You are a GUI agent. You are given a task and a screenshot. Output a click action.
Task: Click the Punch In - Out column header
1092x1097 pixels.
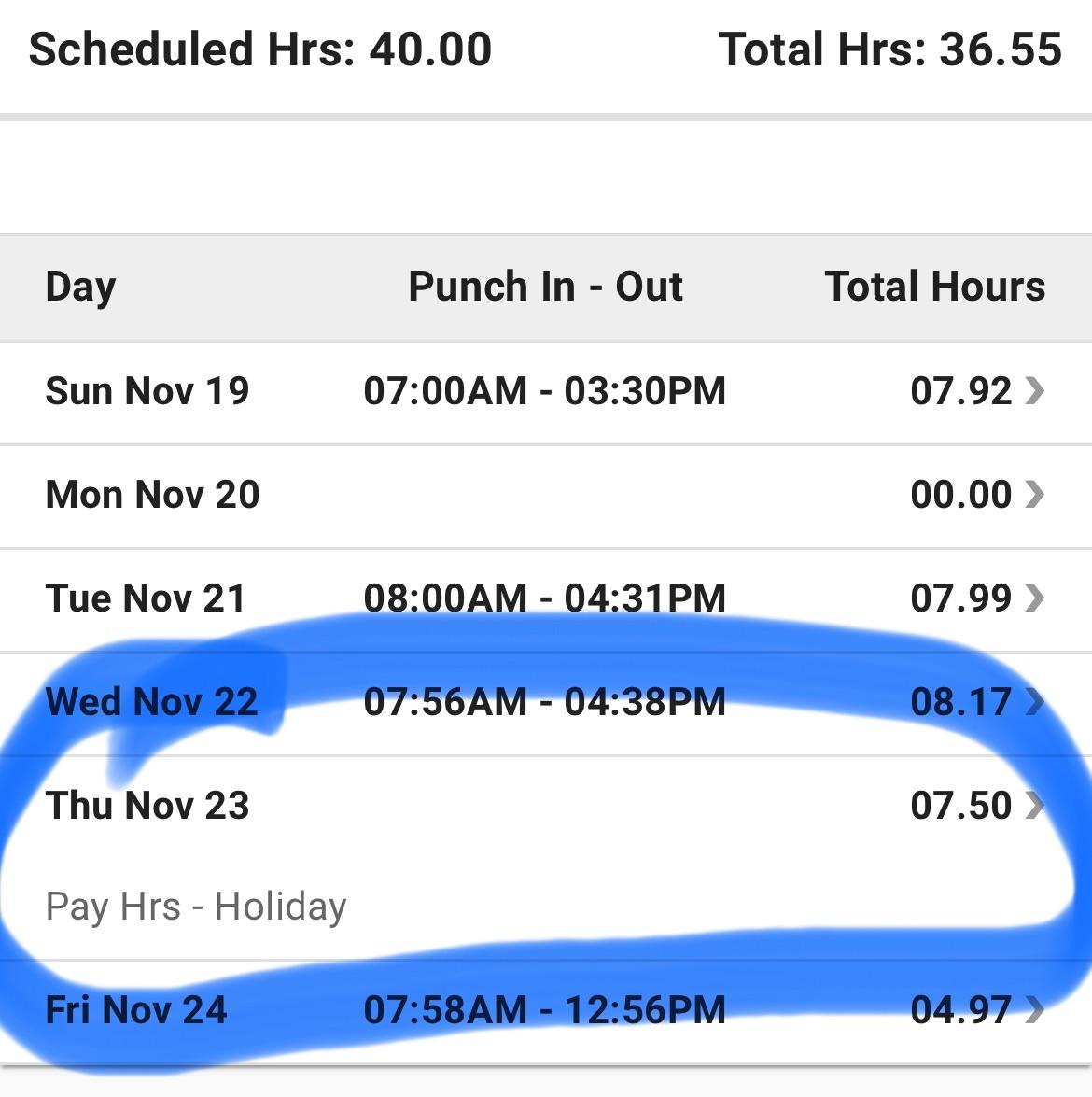[544, 287]
